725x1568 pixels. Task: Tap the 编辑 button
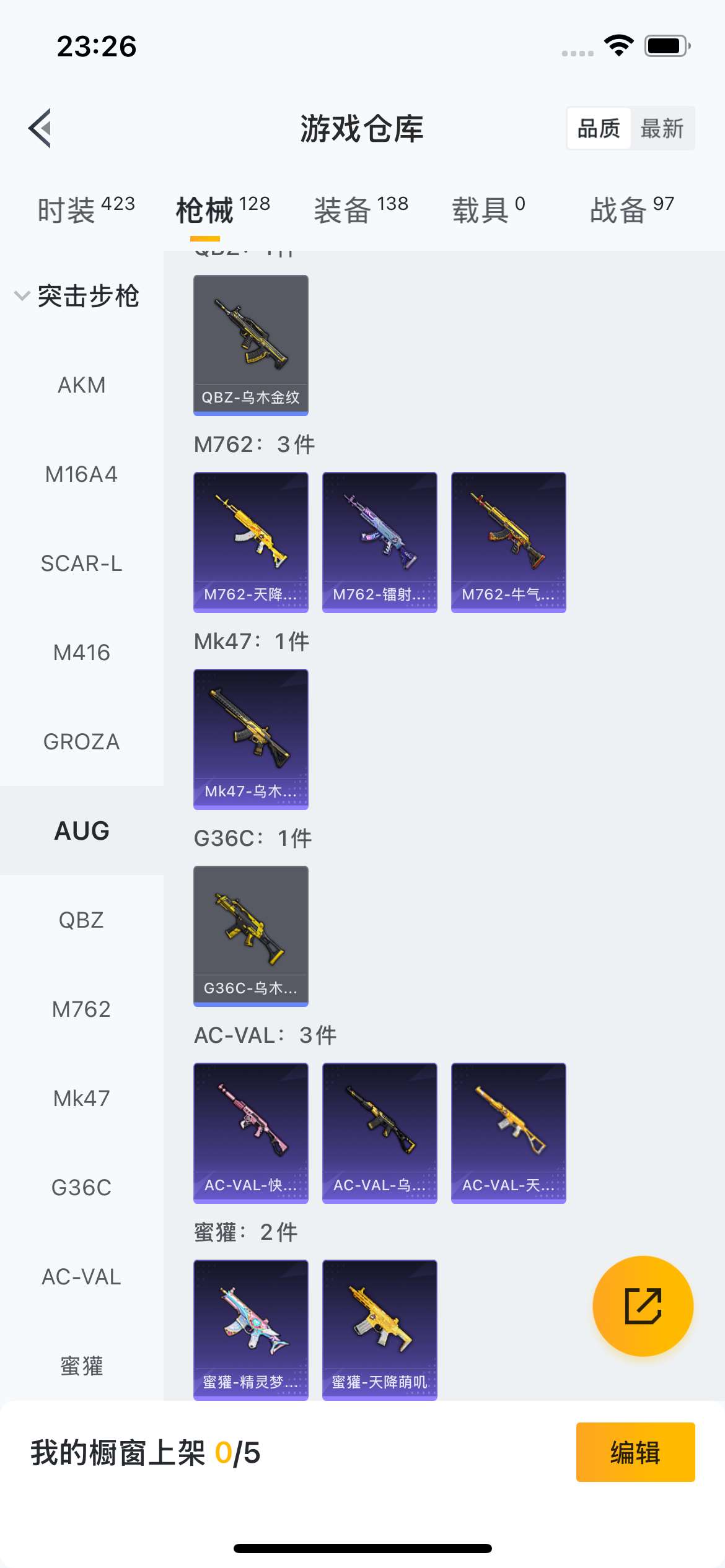pyautogui.click(x=635, y=1452)
